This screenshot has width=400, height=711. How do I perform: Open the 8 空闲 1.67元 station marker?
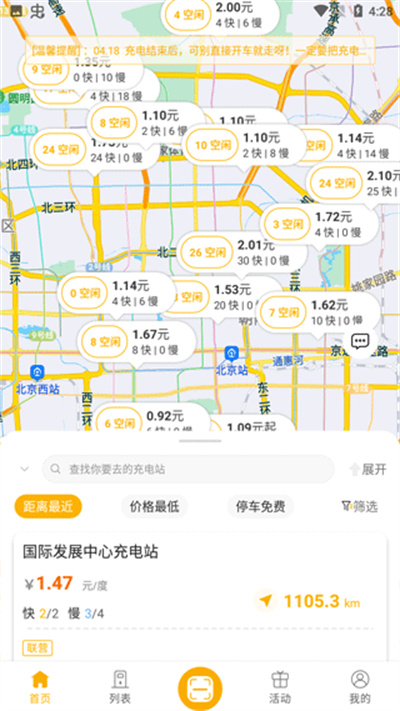137,342
